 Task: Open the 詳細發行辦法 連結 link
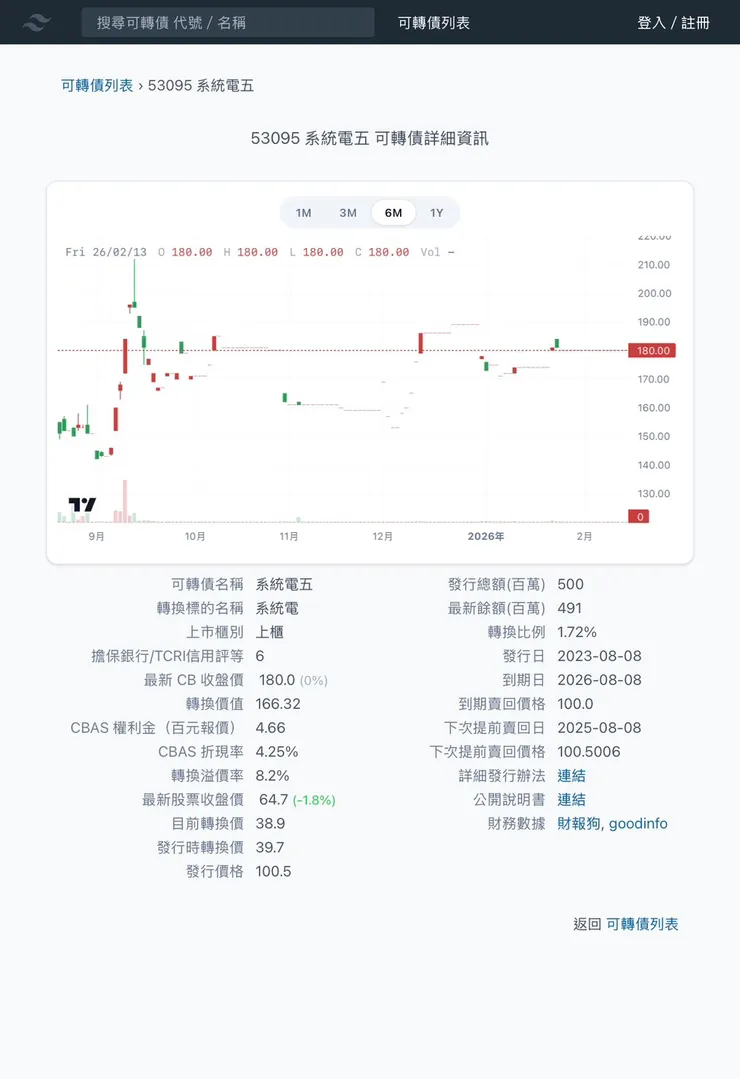point(572,775)
